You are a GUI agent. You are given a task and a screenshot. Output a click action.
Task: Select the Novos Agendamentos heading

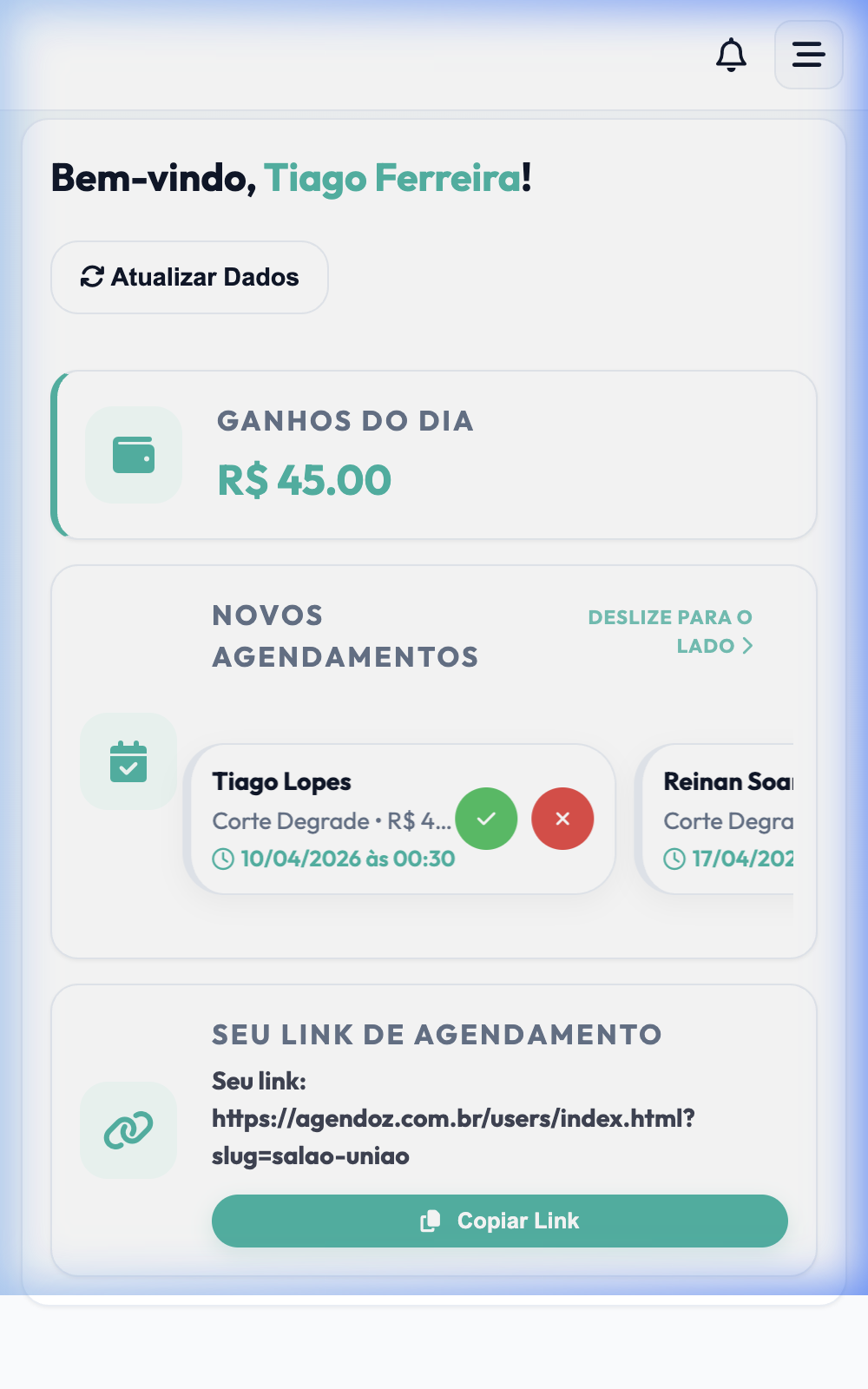pos(345,635)
